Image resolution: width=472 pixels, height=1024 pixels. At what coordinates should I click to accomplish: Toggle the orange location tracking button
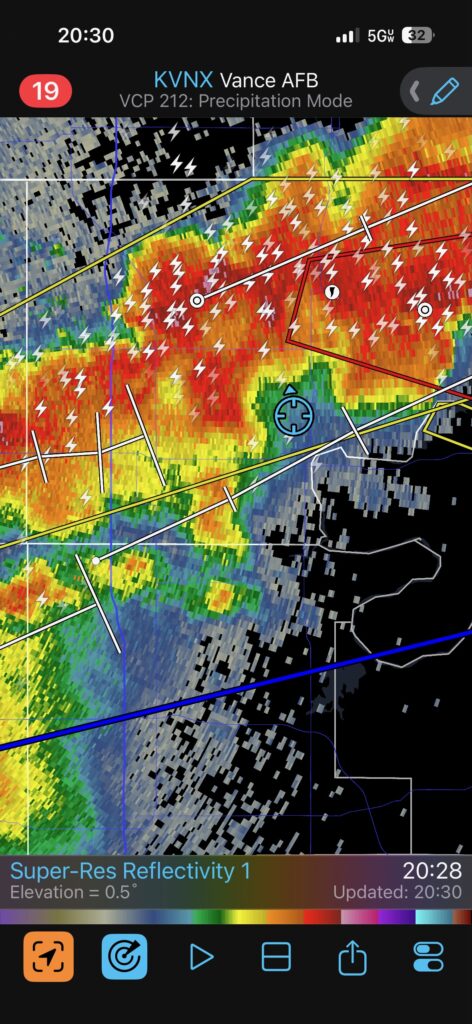[x=49, y=957]
